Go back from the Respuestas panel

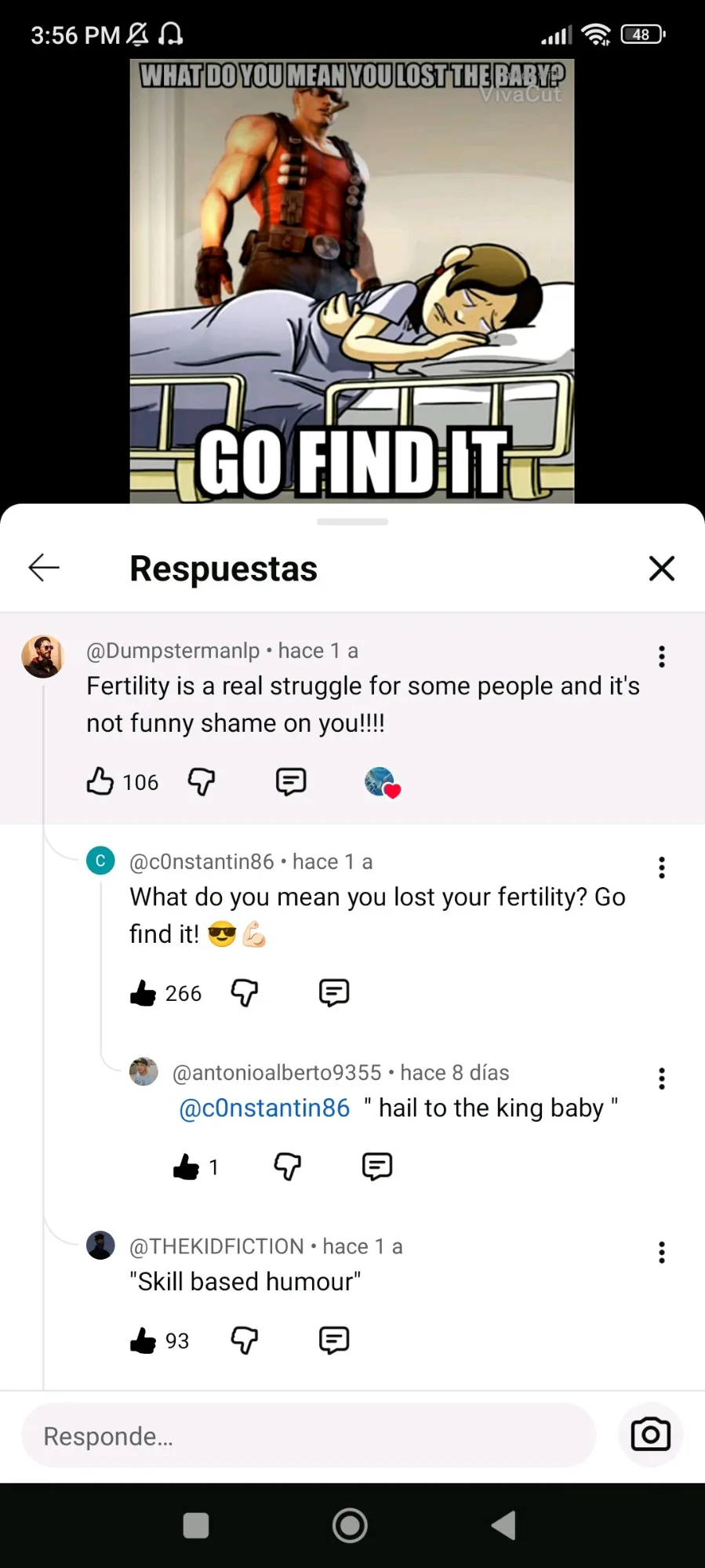coord(44,568)
